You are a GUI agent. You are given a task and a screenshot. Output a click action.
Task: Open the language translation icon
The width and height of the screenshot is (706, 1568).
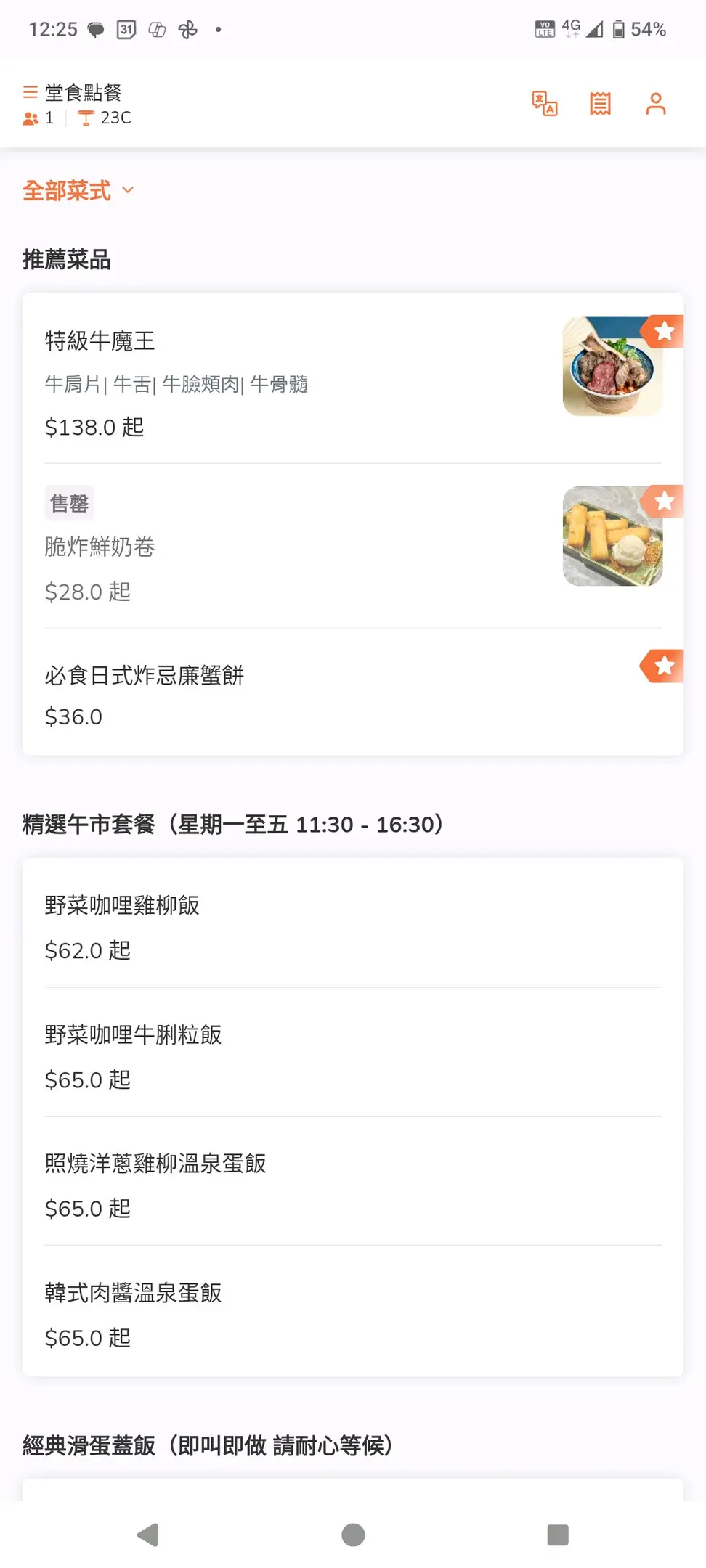point(544,104)
